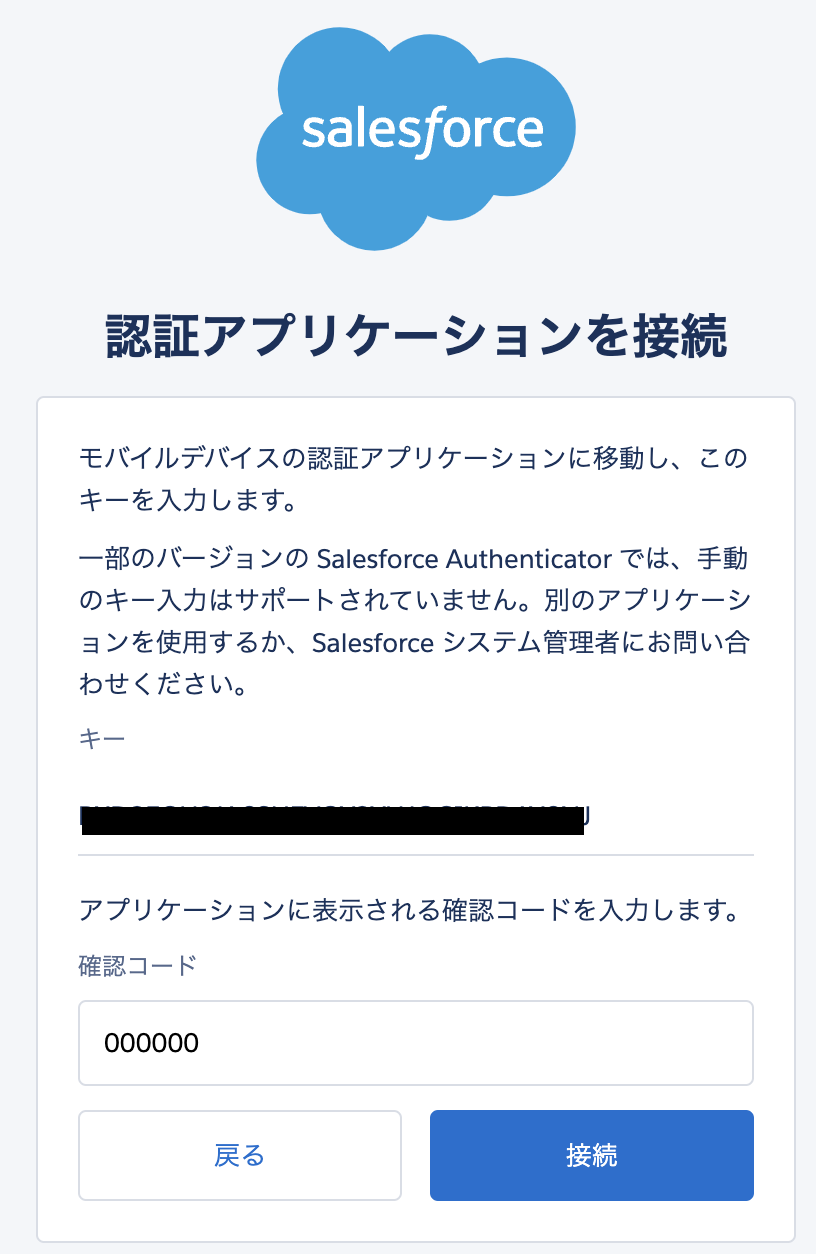816x1254 pixels.
Task: Go back with the 戻る button
Action: (239, 1155)
